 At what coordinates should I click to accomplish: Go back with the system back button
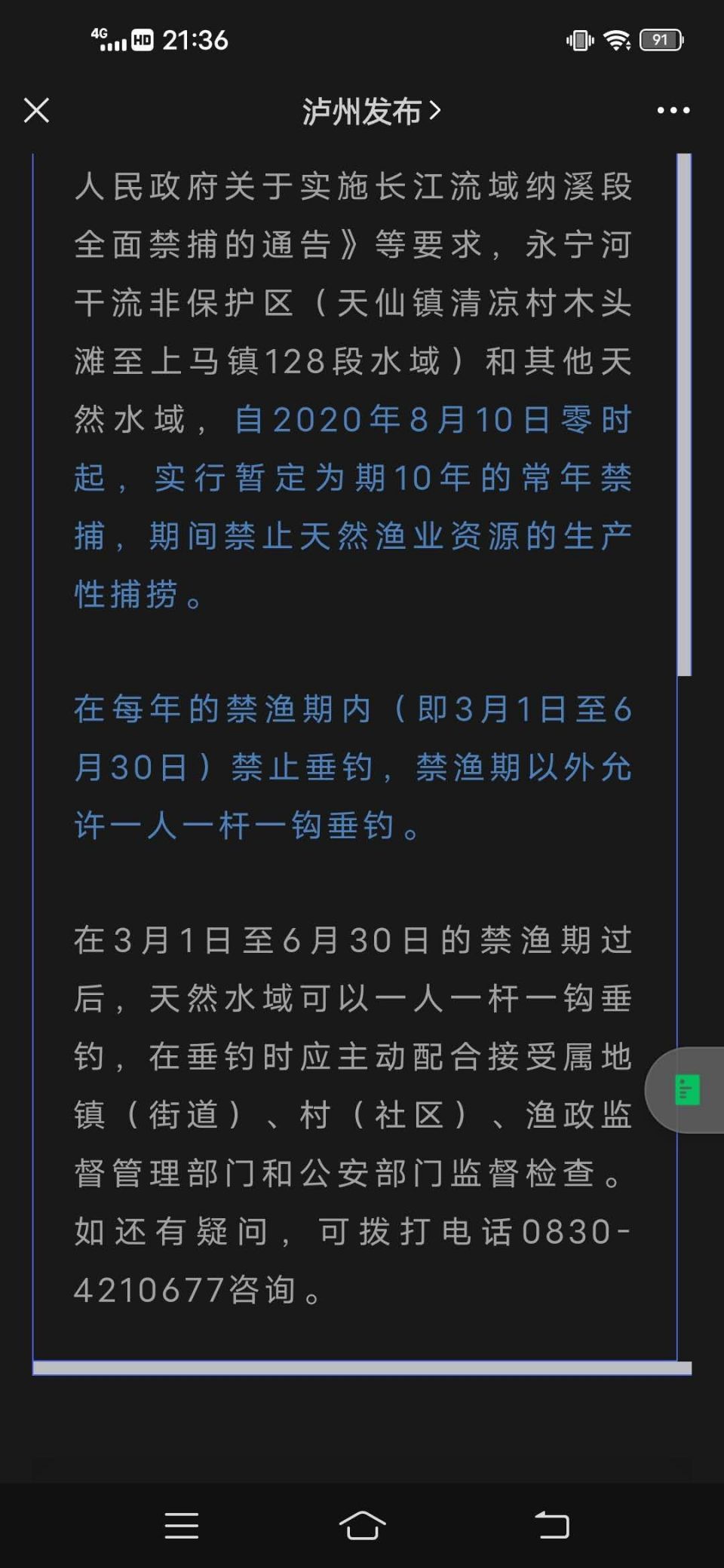(552, 1525)
